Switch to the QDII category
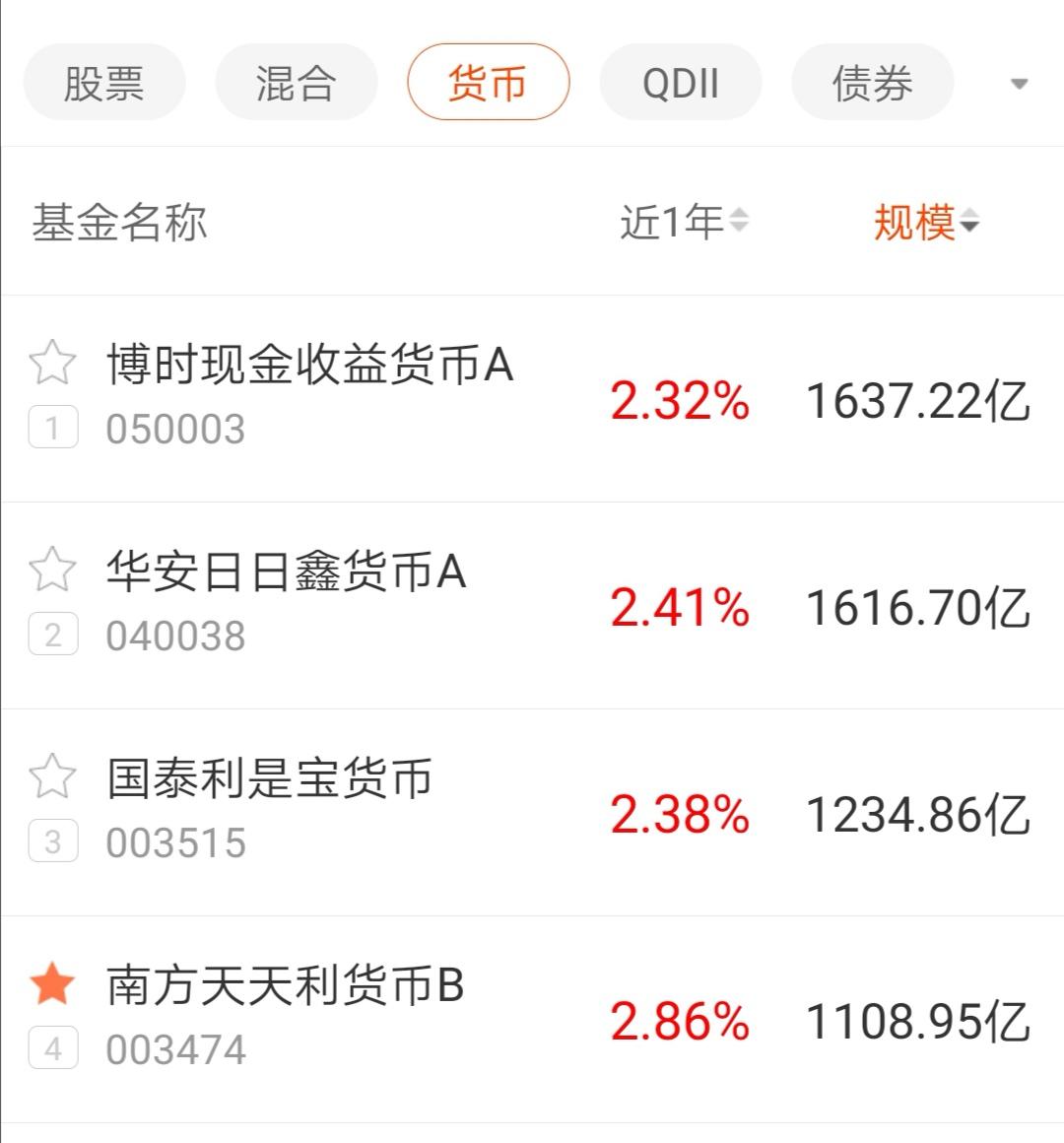This screenshot has height=1143, width=1064. pos(680,83)
